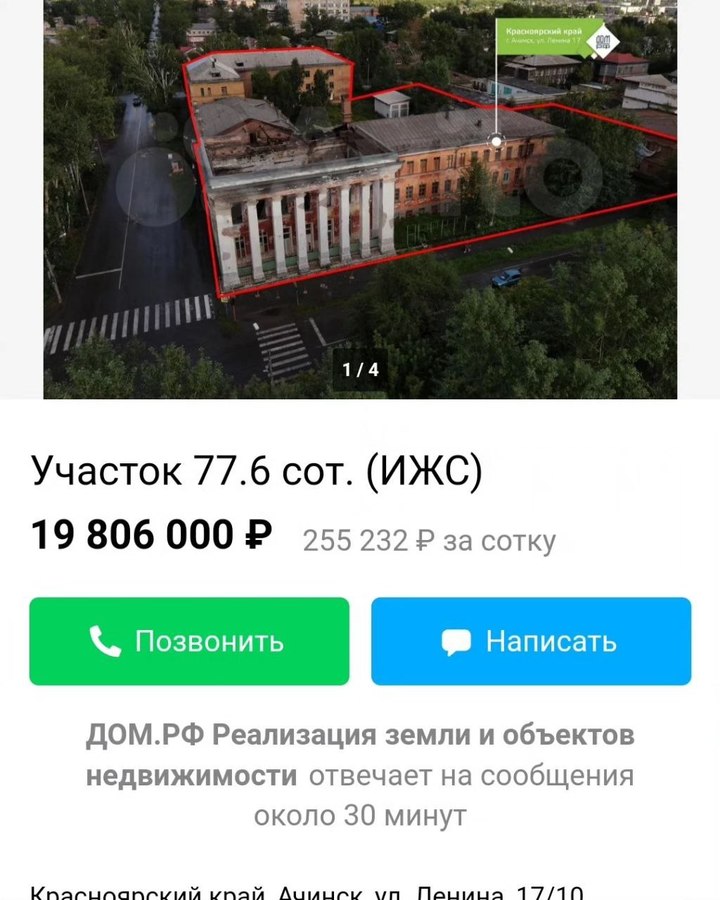
Task: Call the seller with Позвонить
Action: pyautogui.click(x=189, y=641)
